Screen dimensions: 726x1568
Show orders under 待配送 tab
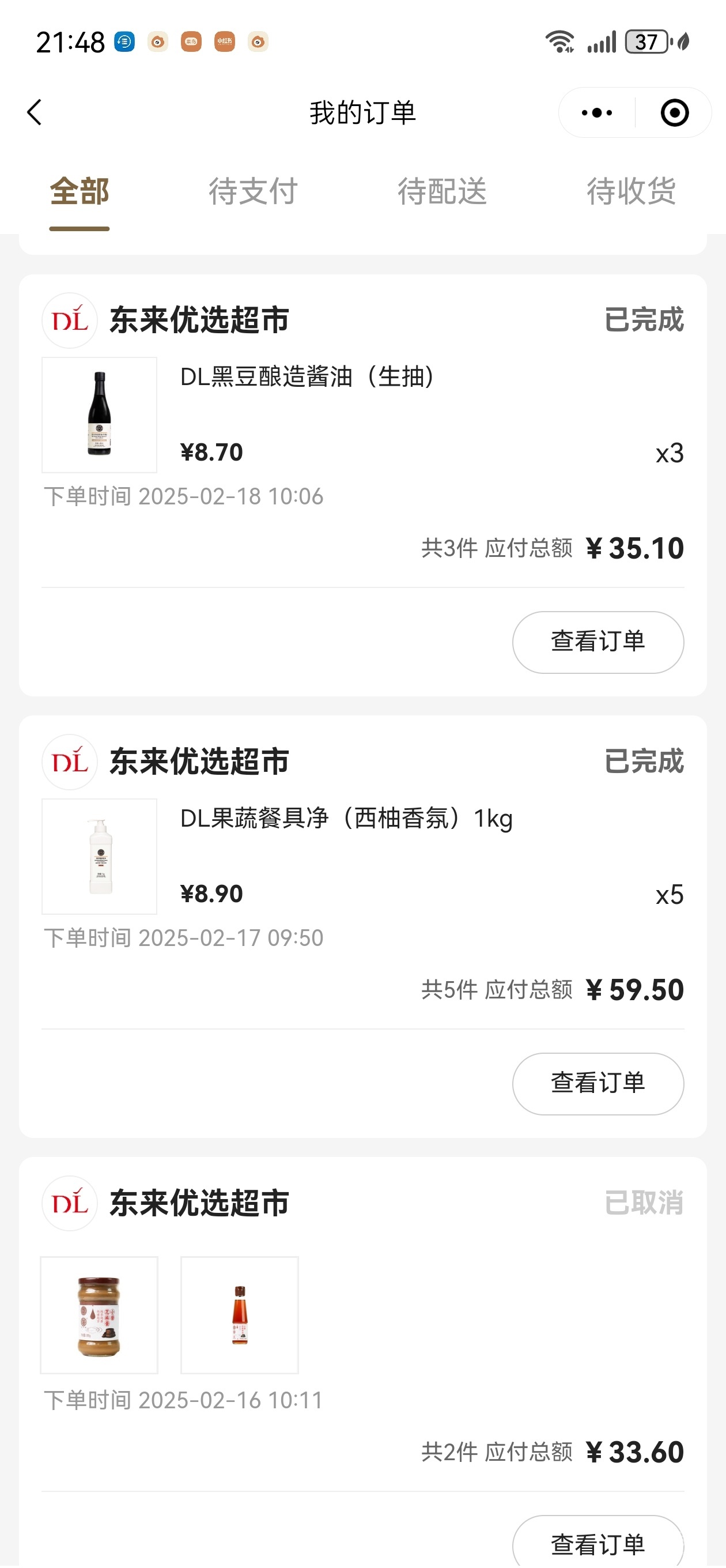443,192
